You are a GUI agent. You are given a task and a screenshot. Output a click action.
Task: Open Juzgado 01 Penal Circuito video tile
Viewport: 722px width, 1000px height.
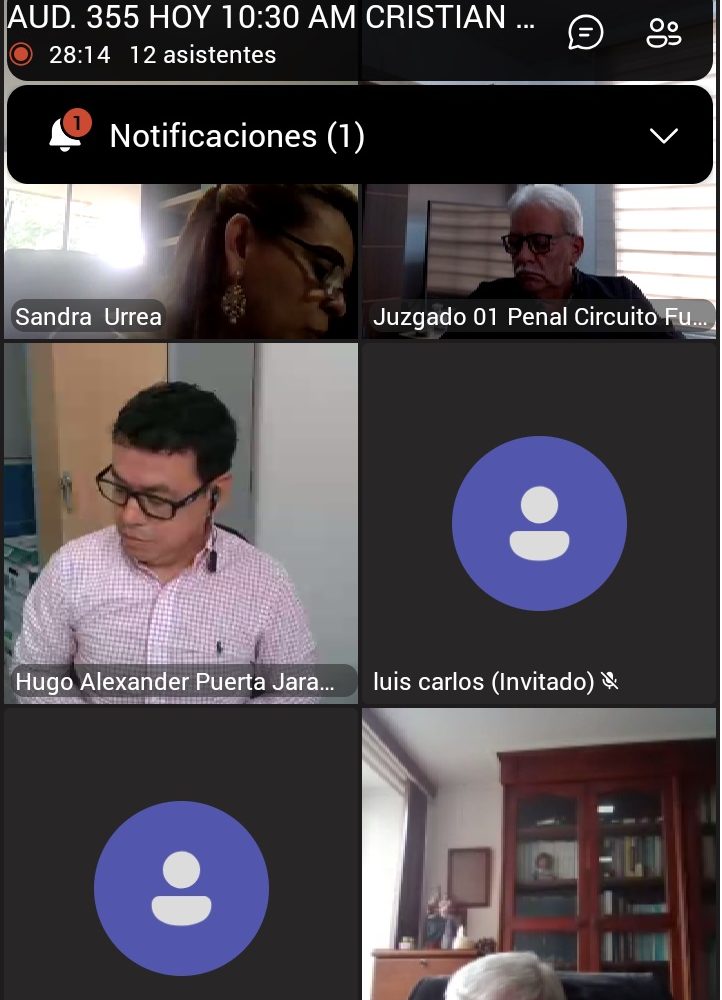539,260
